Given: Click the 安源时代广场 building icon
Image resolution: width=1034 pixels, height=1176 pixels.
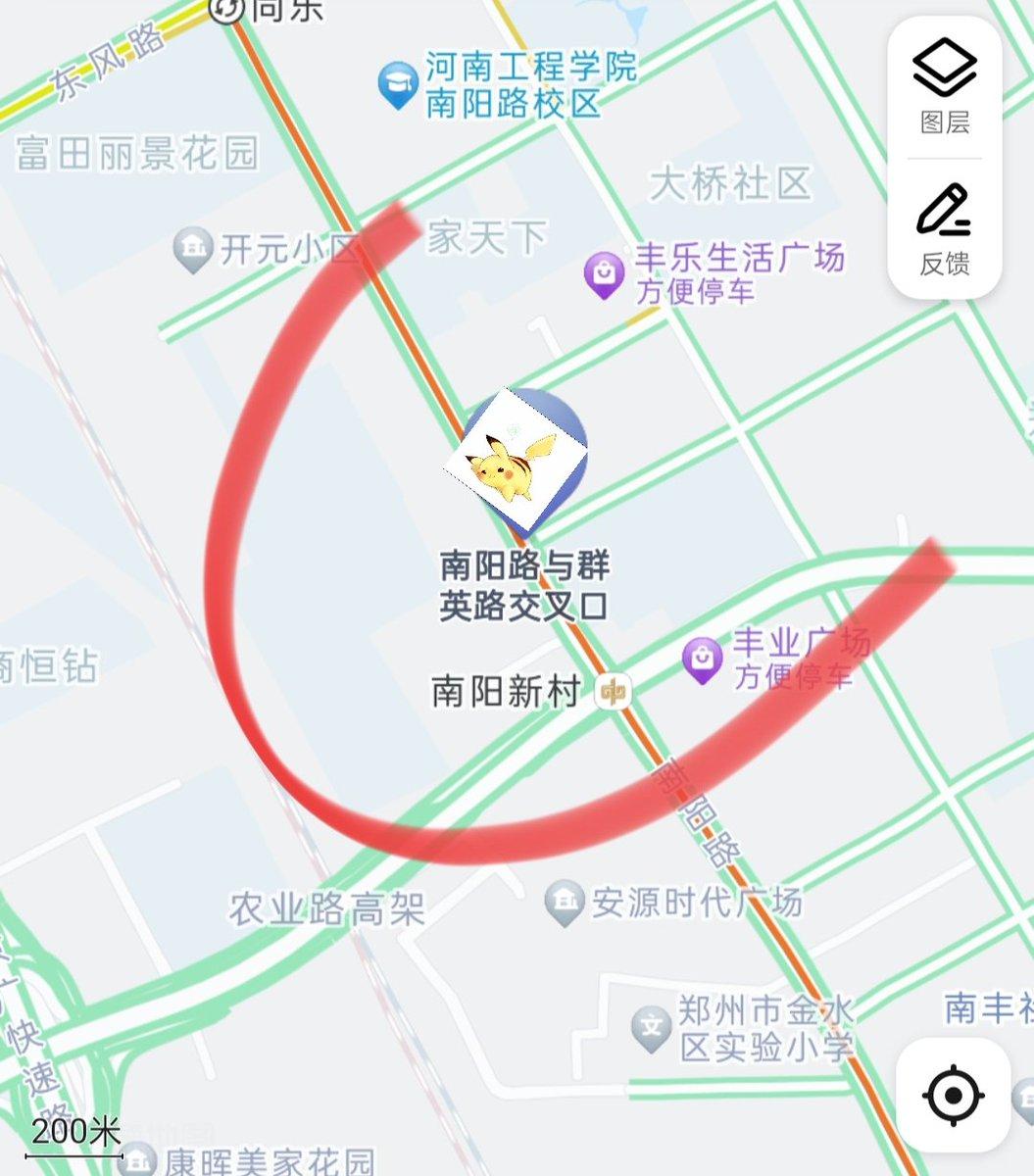Looking at the screenshot, I should coord(564,902).
